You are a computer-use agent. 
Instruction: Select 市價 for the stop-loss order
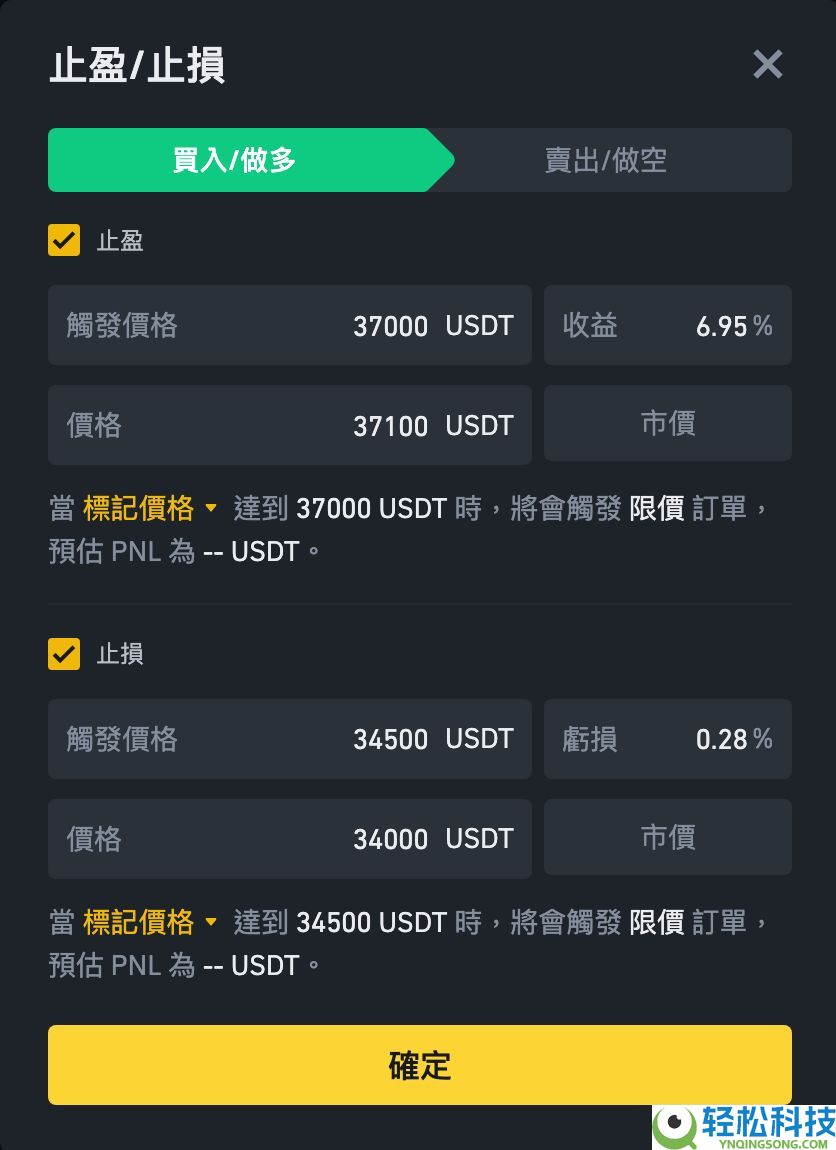(667, 837)
